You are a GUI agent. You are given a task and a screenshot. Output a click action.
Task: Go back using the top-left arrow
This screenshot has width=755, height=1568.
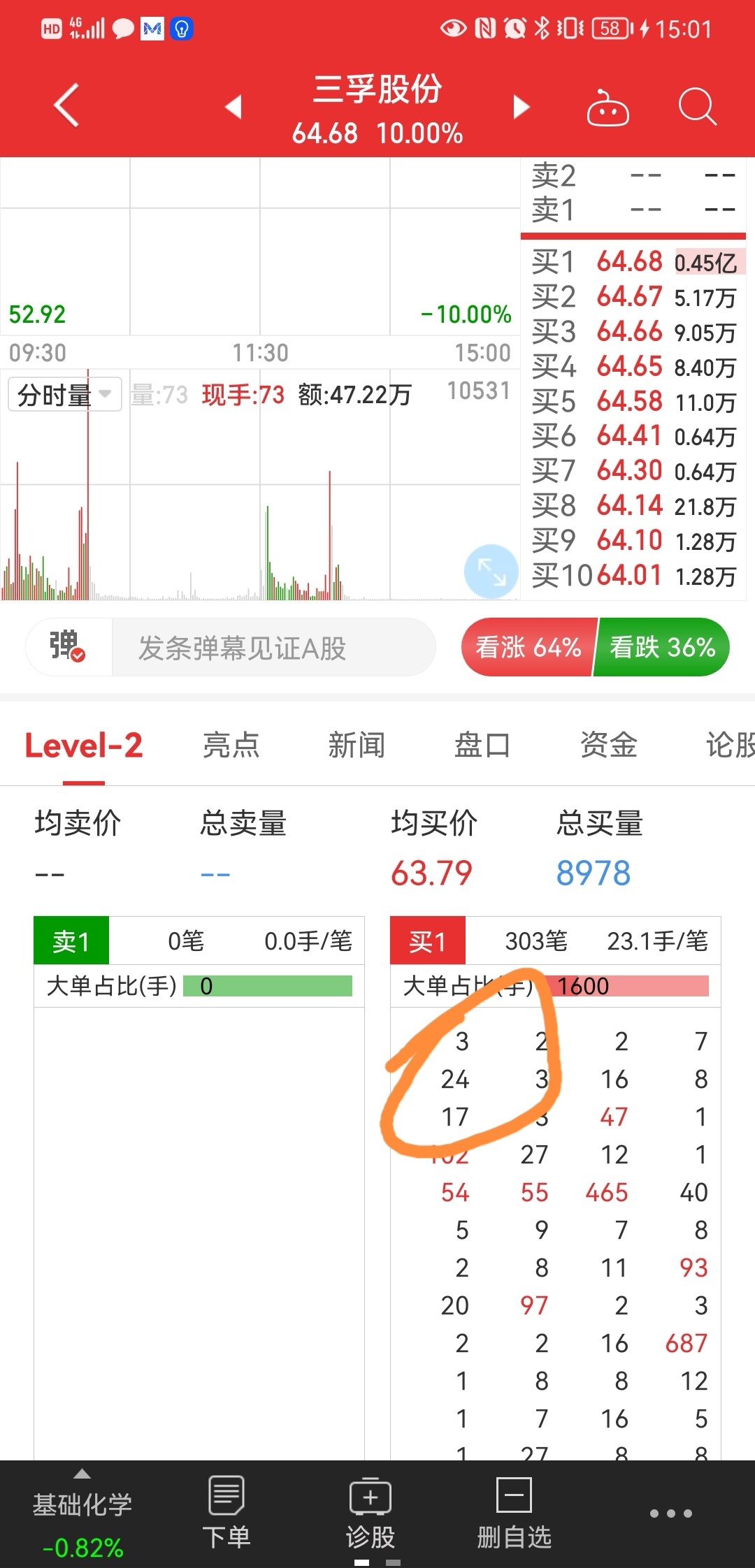coord(66,106)
